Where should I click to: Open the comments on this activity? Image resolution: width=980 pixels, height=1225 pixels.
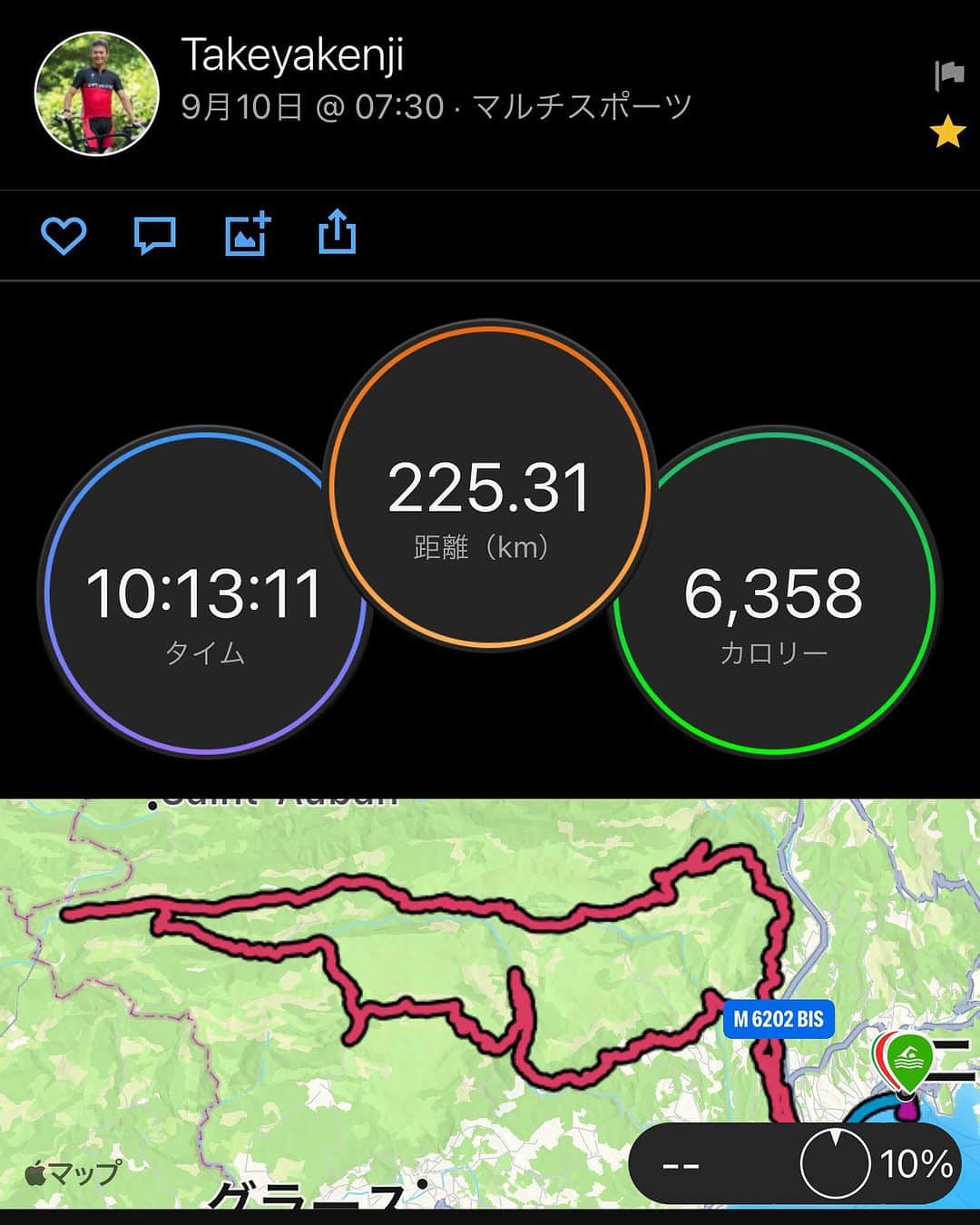pos(154,236)
